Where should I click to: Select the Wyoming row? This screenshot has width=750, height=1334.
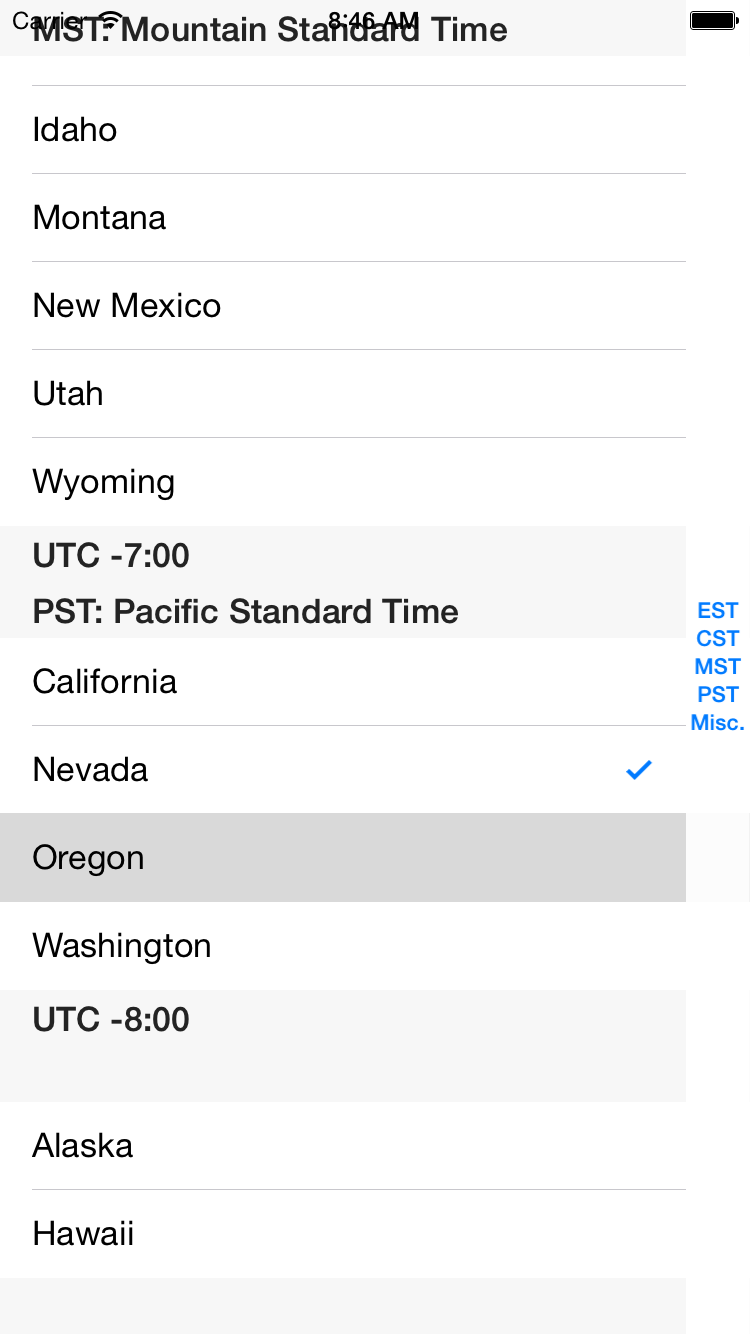point(343,482)
